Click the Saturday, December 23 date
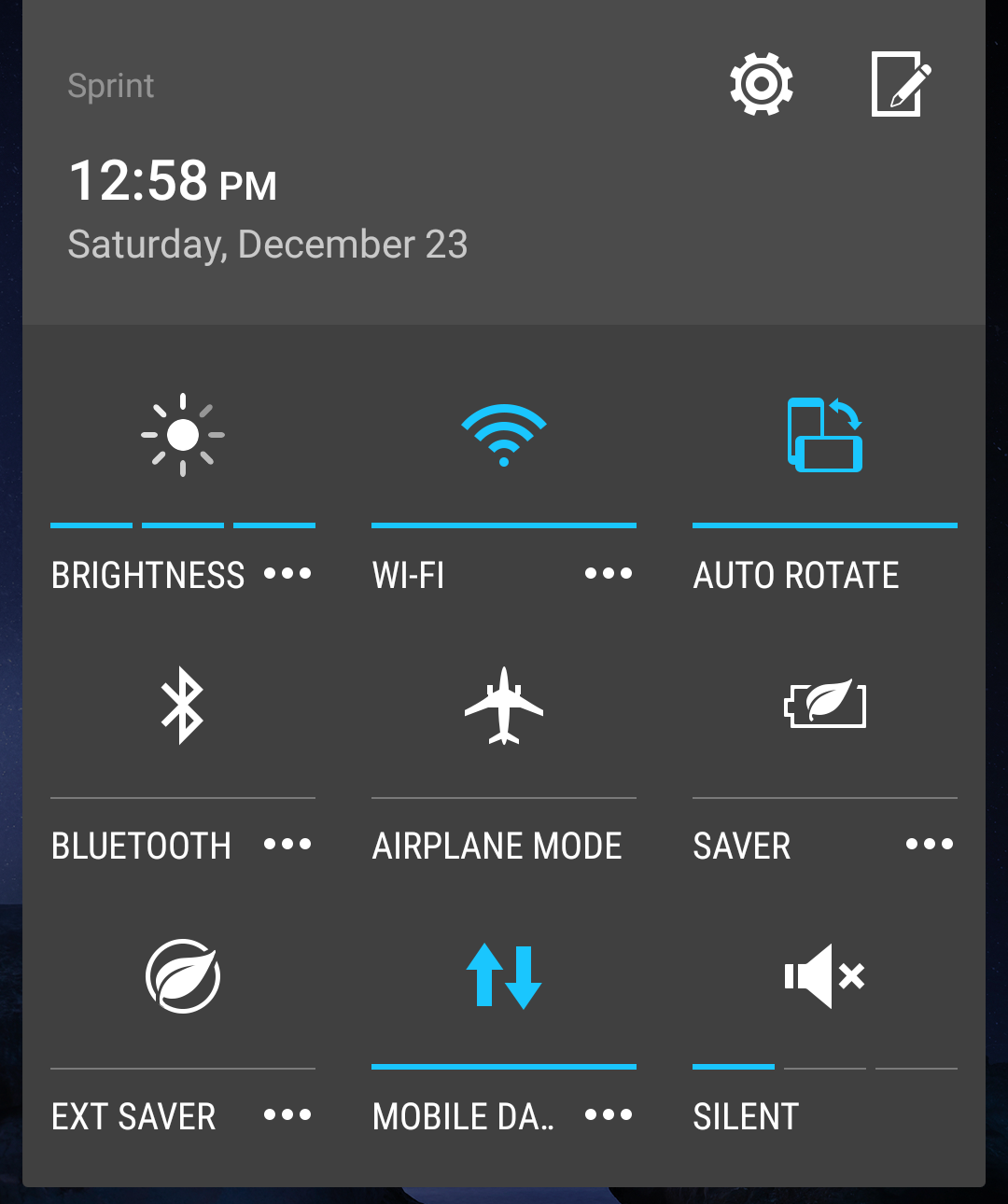The height and width of the screenshot is (1204, 1008). [x=267, y=244]
